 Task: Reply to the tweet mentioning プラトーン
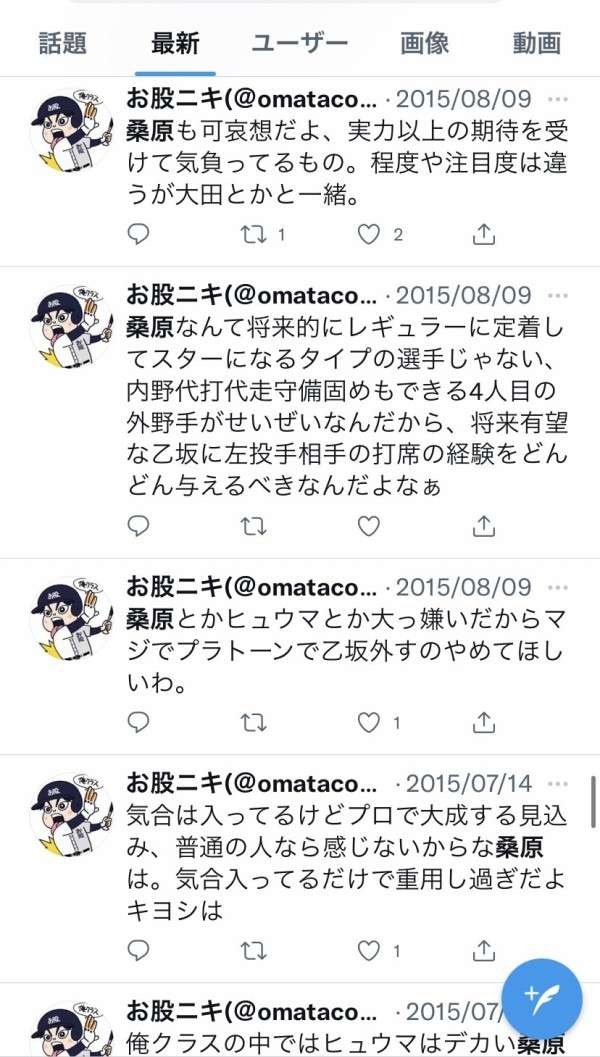point(139,722)
